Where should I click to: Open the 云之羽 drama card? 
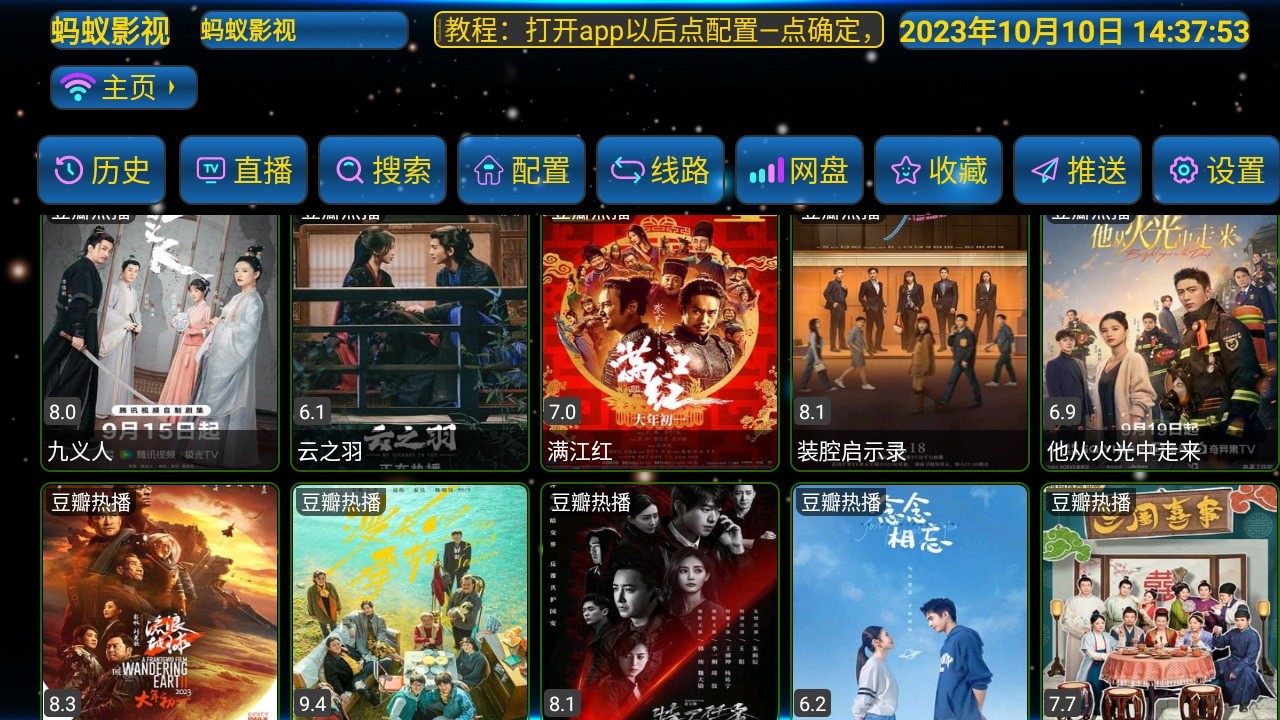(x=410, y=340)
